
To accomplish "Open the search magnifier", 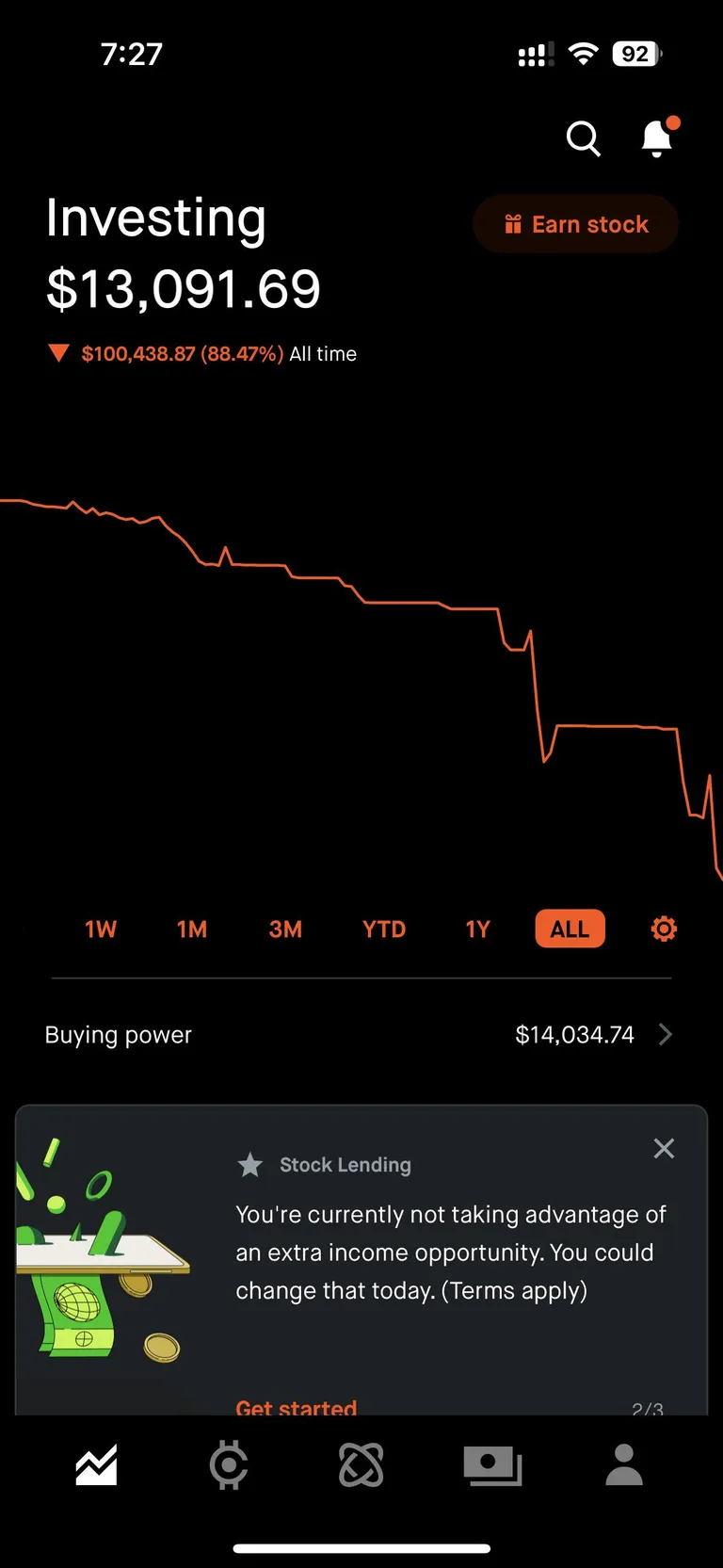I will tap(584, 138).
